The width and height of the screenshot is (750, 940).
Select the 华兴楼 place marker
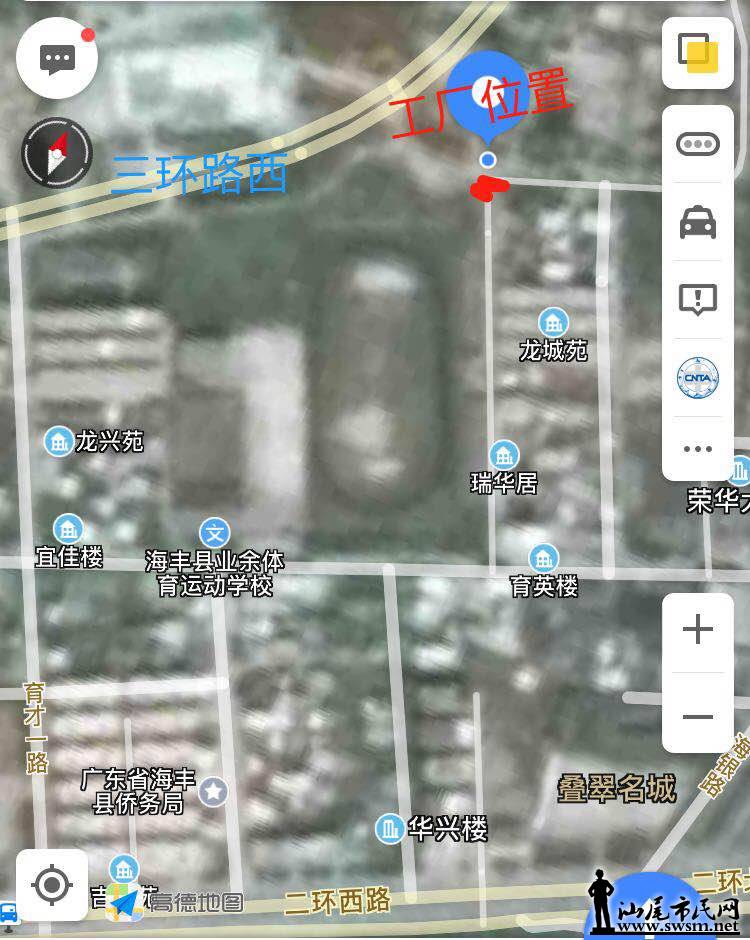point(390,828)
